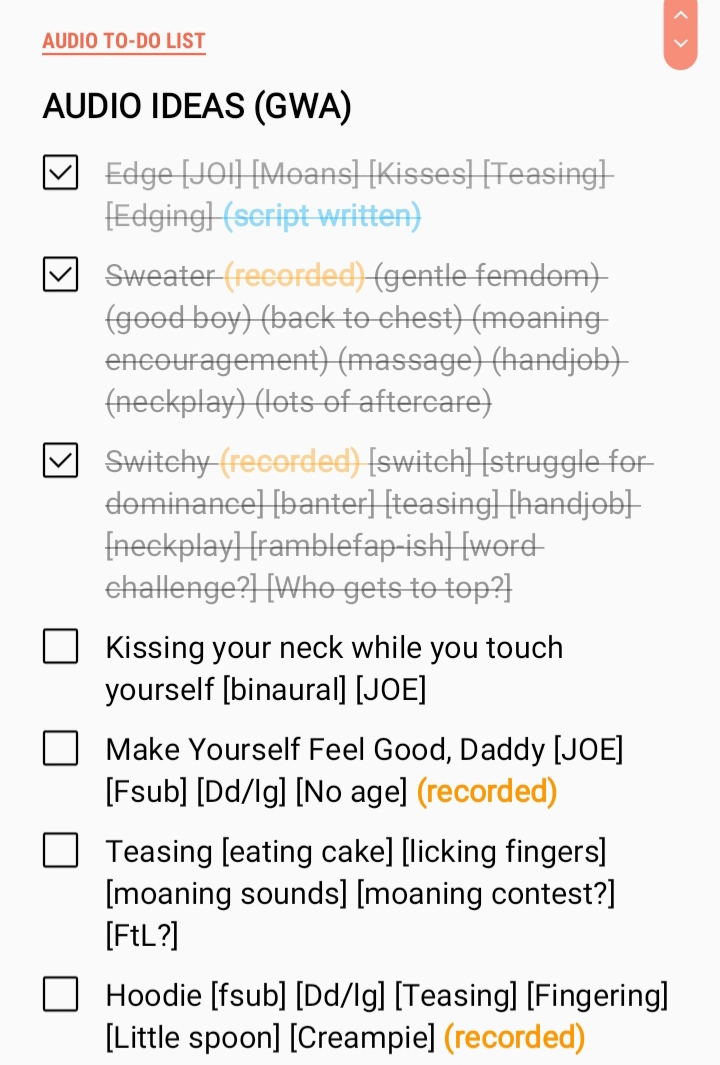Screen dimensions: 720x1065
Task: Tap the up chevron arrow
Action: tap(680, 15)
